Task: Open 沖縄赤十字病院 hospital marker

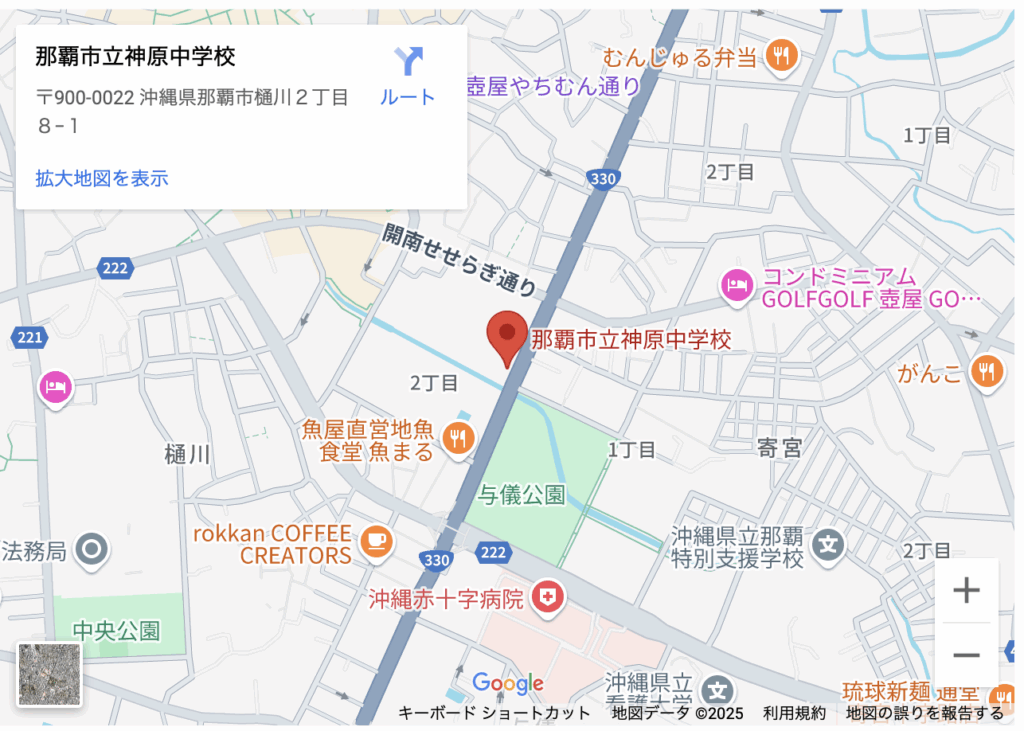Action: [547, 598]
